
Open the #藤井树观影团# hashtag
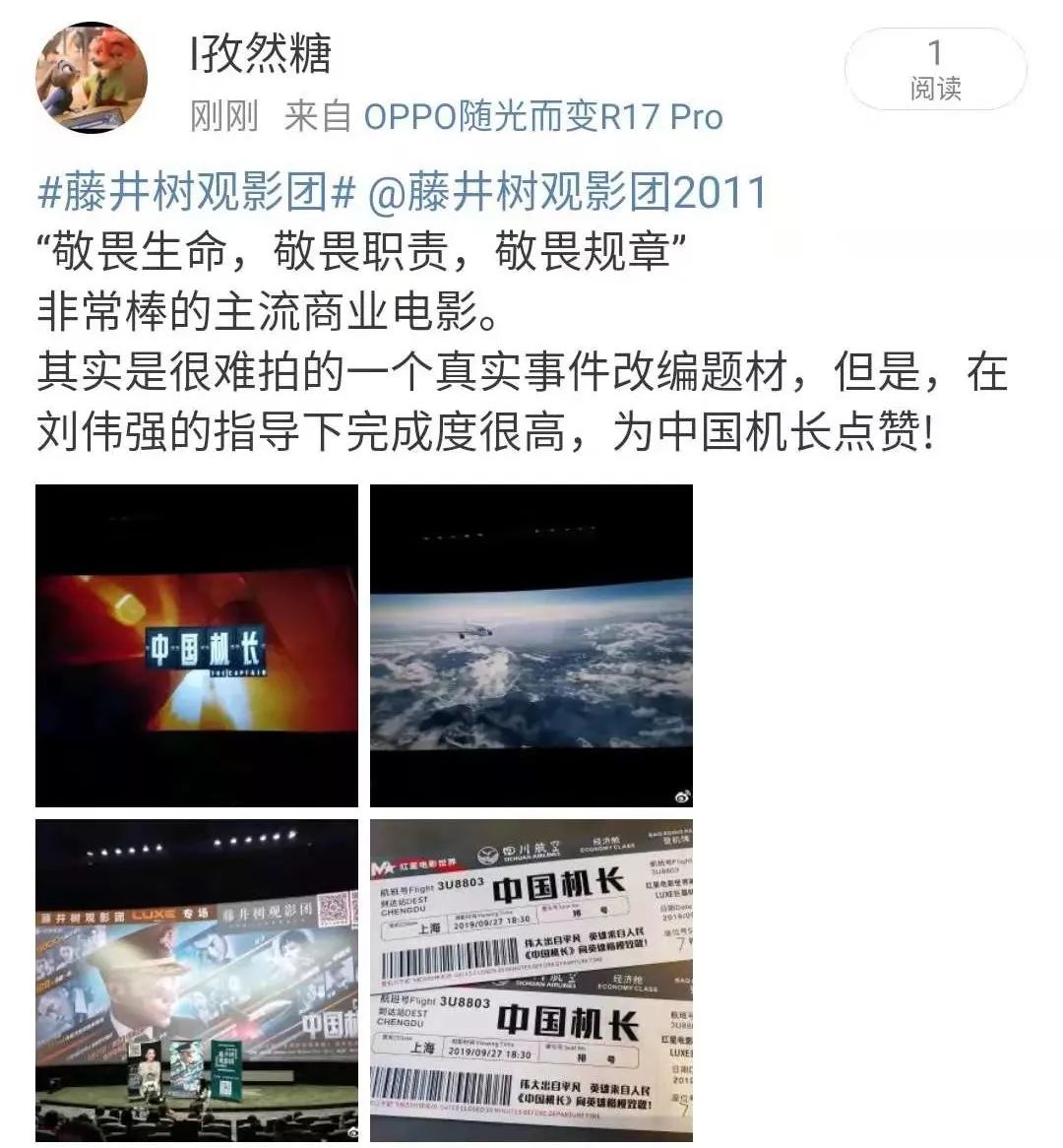coord(196,192)
